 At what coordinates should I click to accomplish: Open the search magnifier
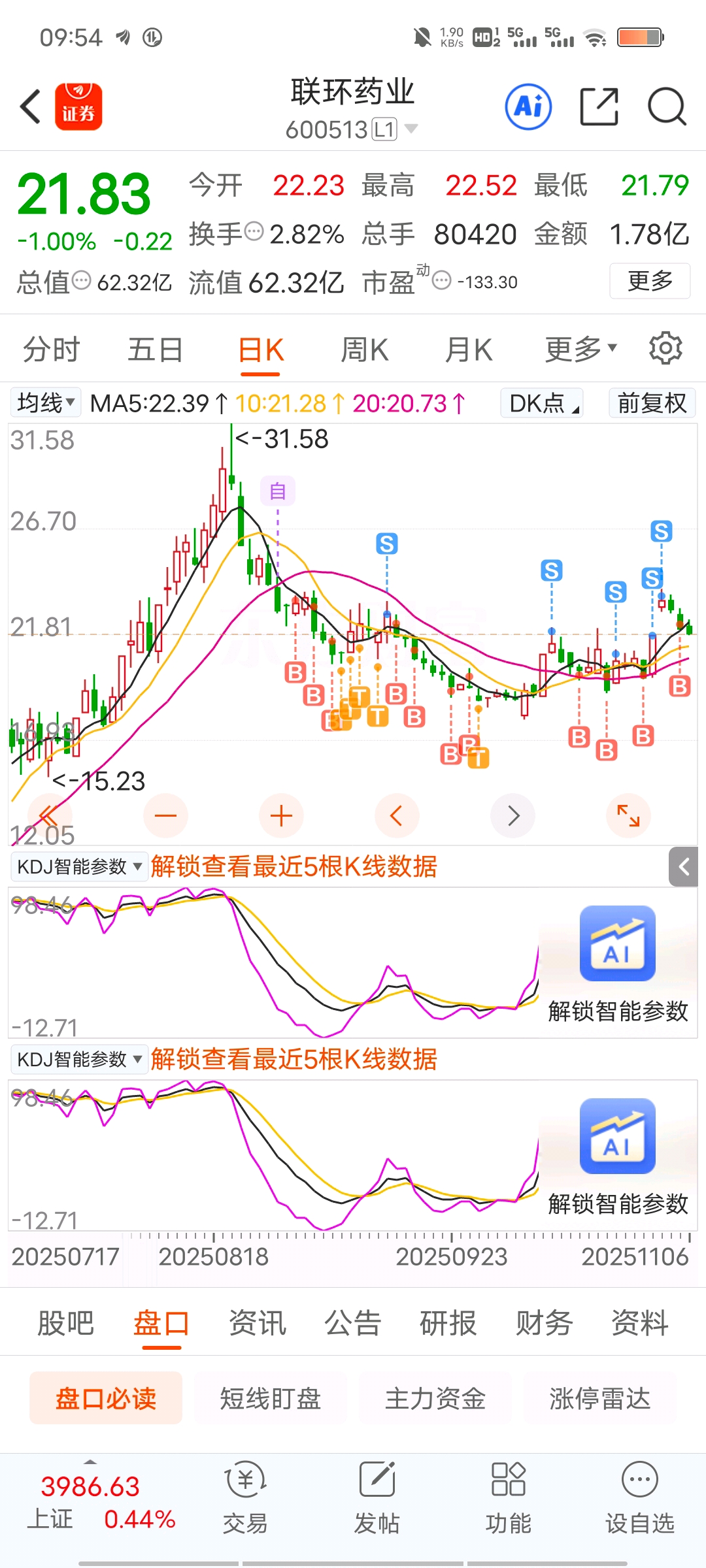point(666,106)
